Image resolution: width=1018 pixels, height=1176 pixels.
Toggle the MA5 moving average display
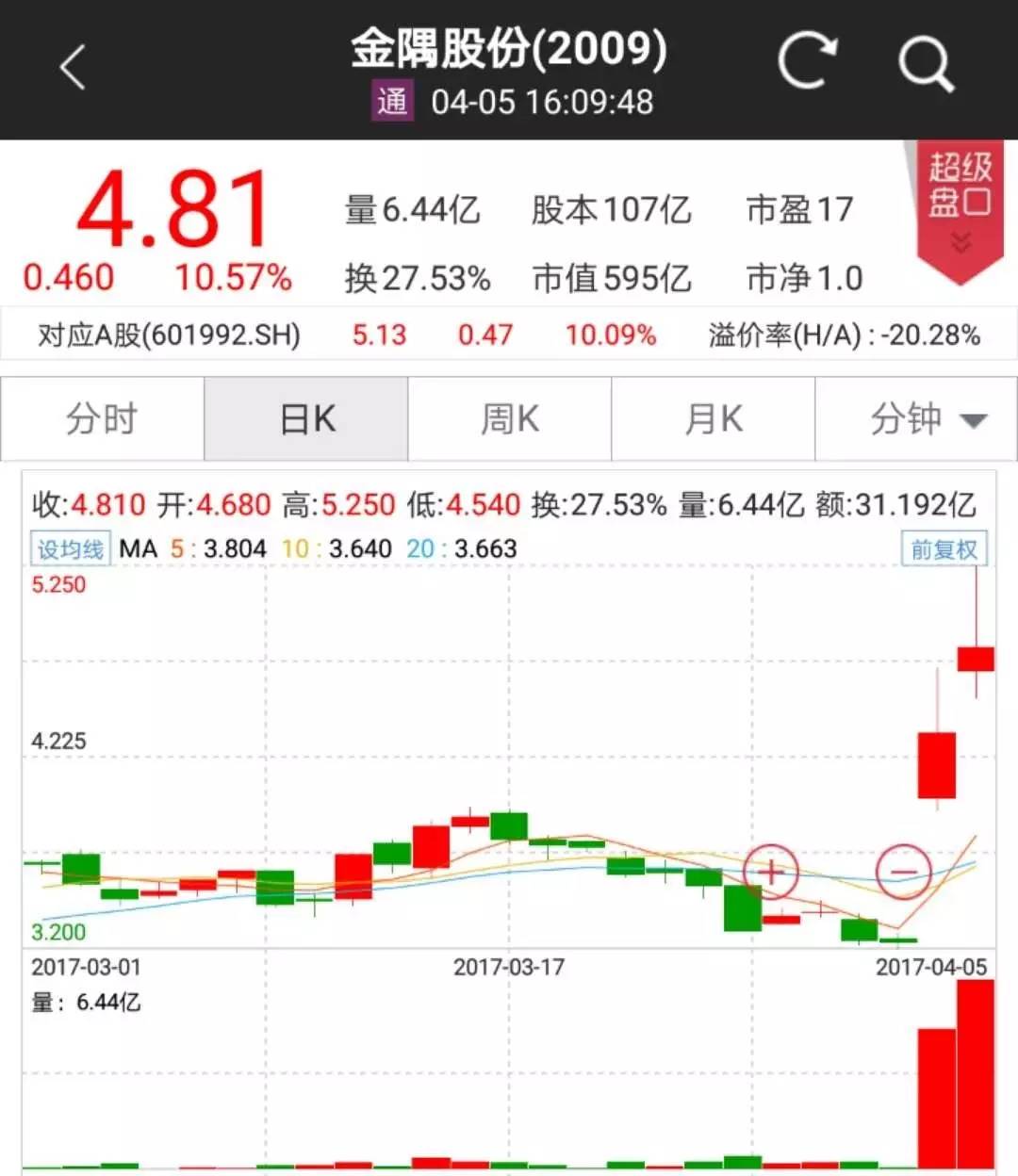click(201, 547)
